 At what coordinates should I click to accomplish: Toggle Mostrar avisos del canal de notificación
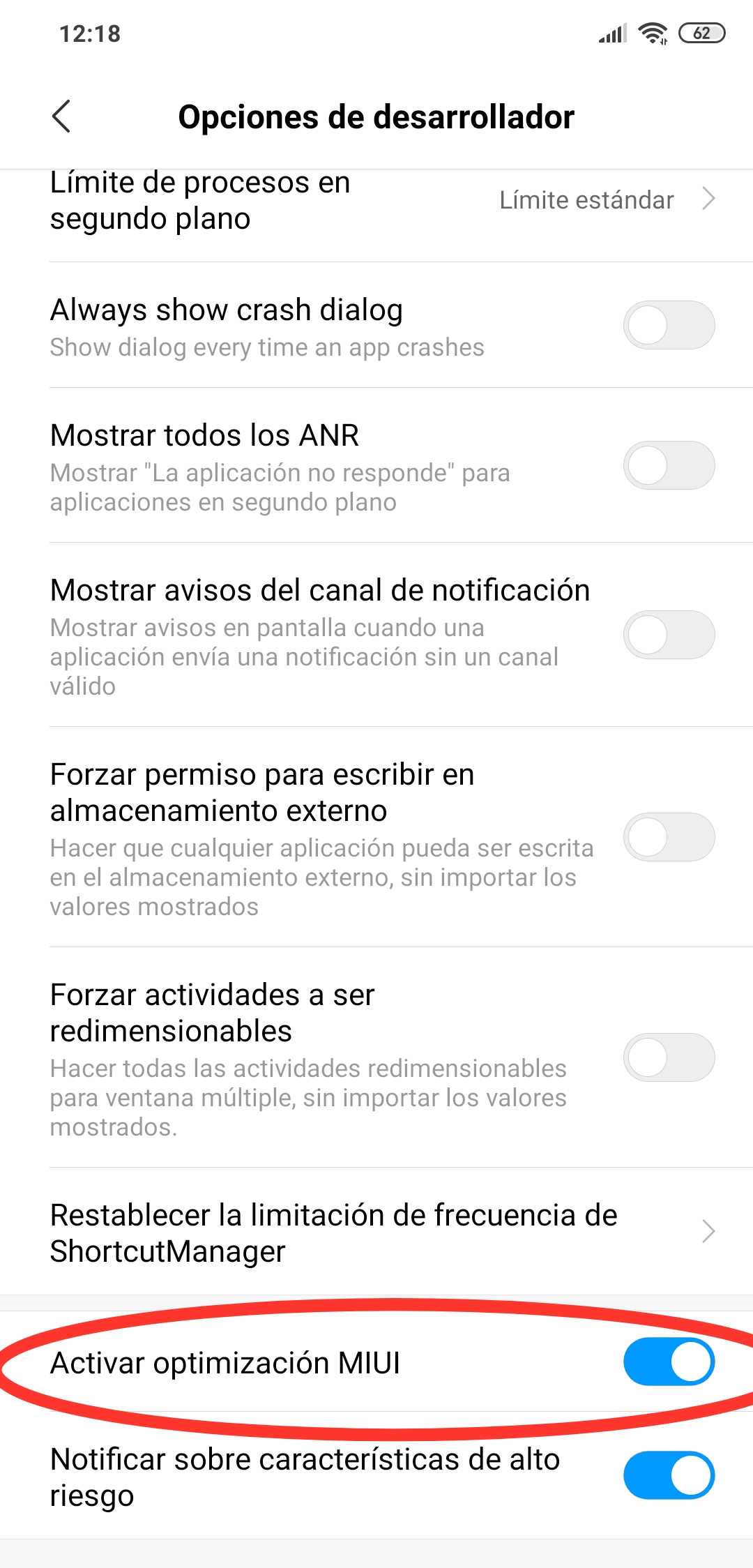pyautogui.click(x=669, y=635)
